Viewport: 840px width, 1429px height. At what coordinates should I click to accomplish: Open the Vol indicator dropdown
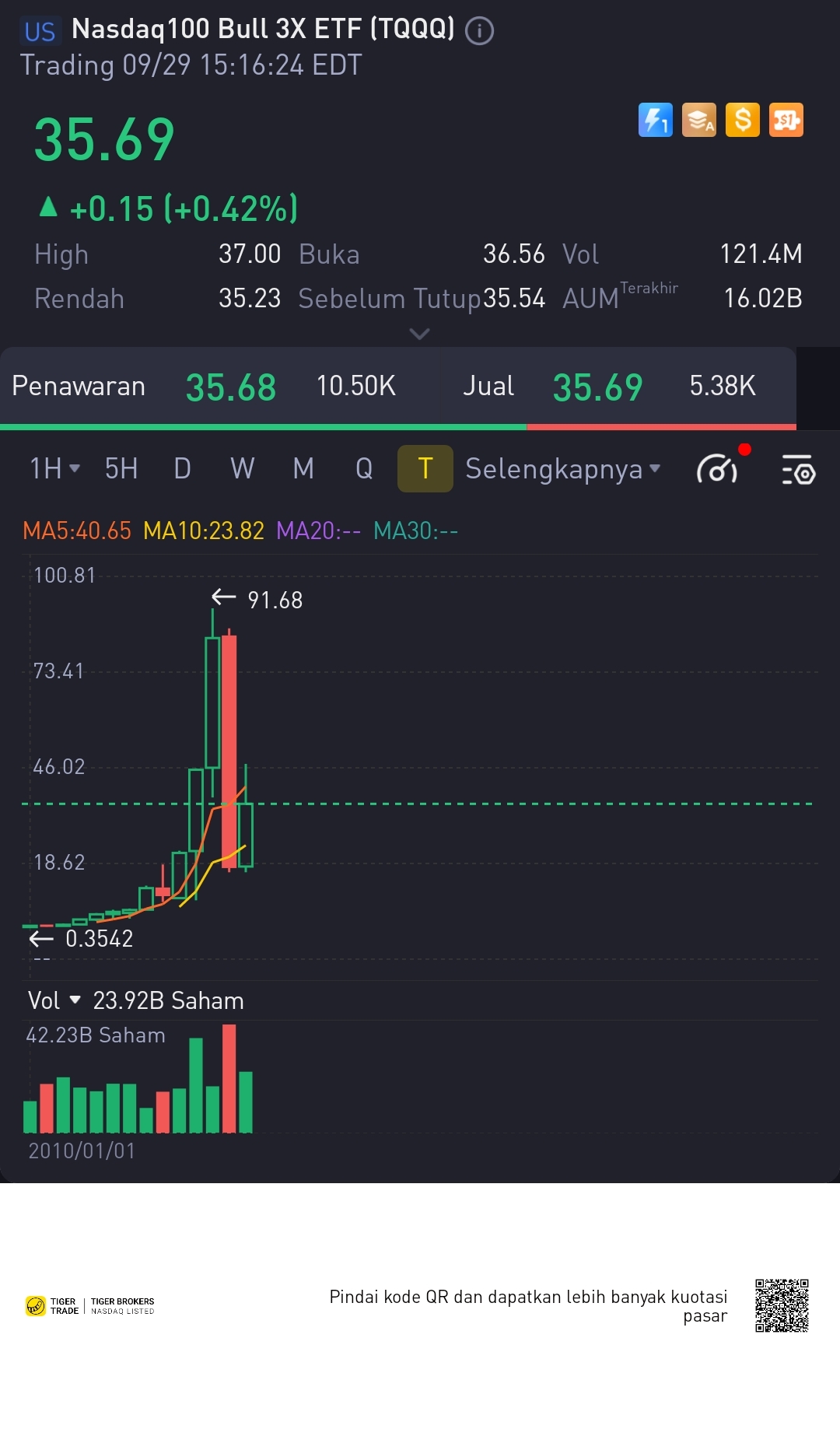(54, 1000)
